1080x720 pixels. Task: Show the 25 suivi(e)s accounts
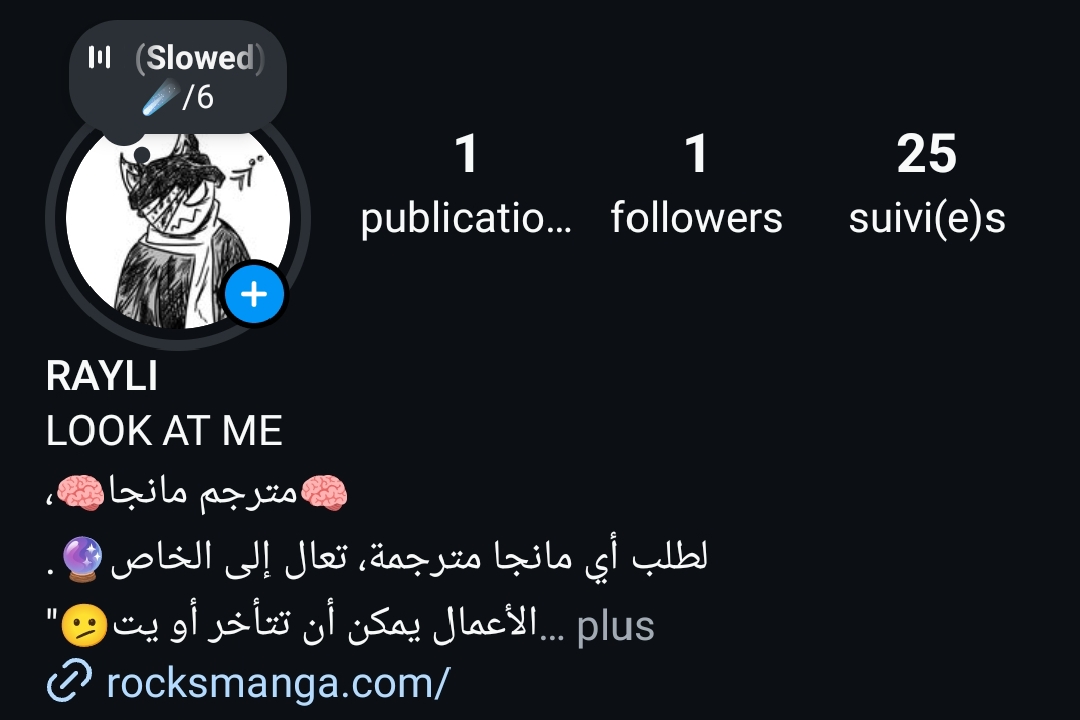[926, 185]
